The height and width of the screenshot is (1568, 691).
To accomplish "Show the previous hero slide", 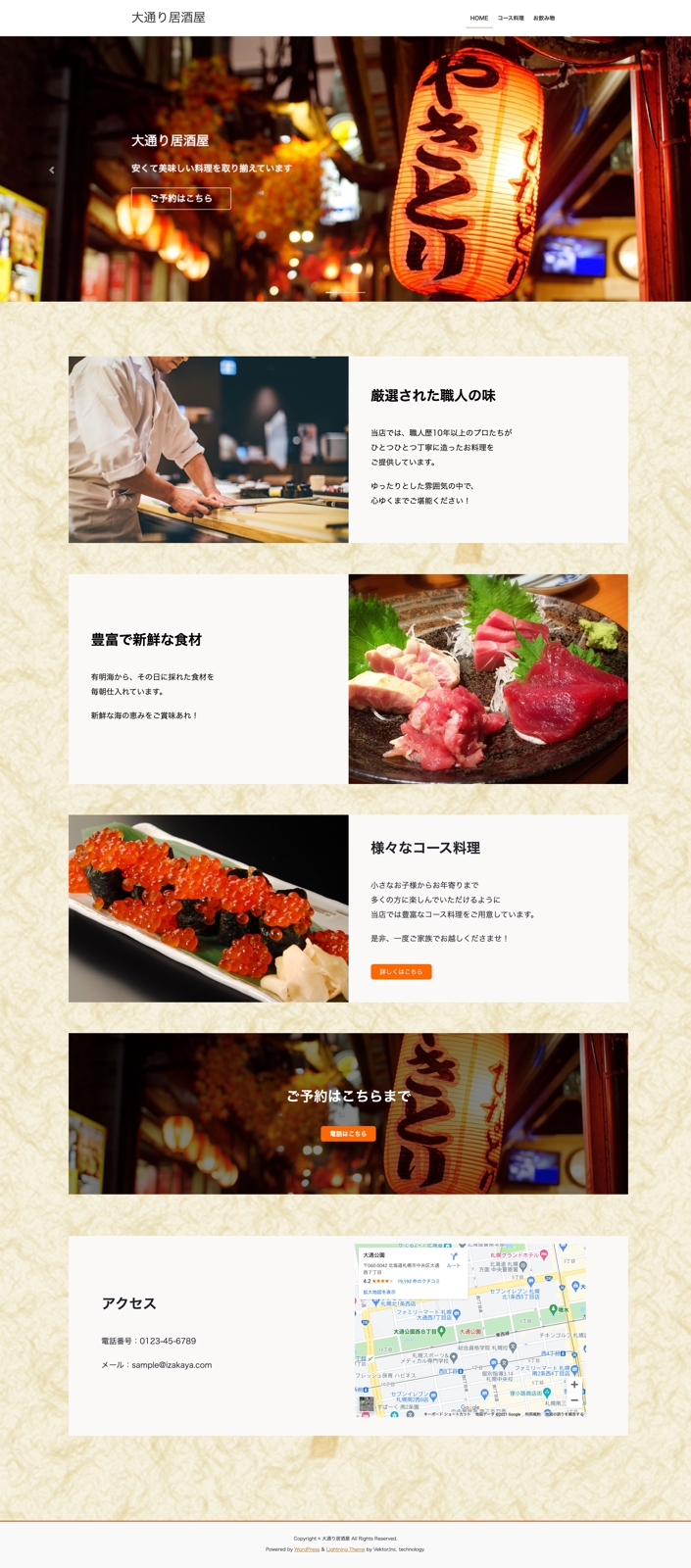I will 52,170.
